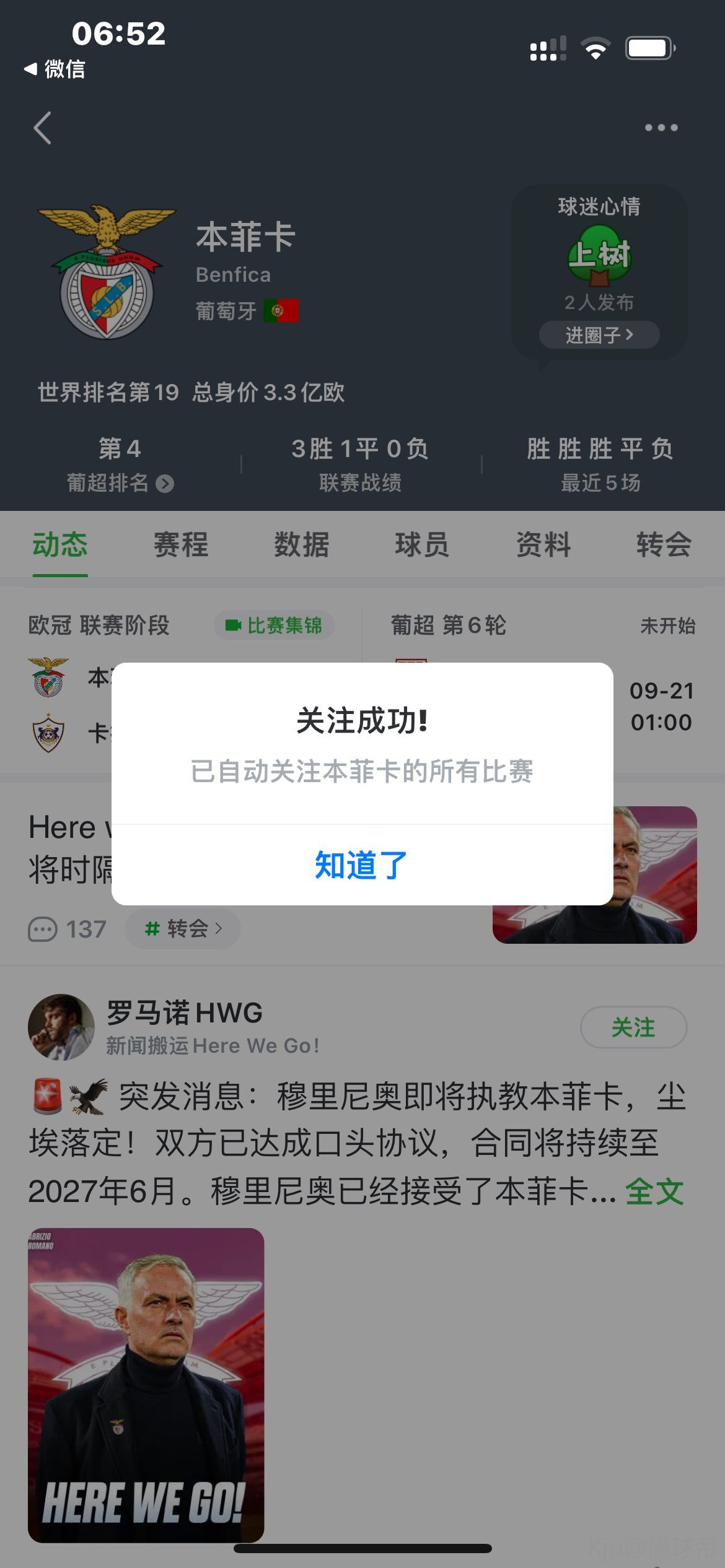Switch to the 球员 tab
This screenshot has height=1568, width=725.
click(422, 545)
